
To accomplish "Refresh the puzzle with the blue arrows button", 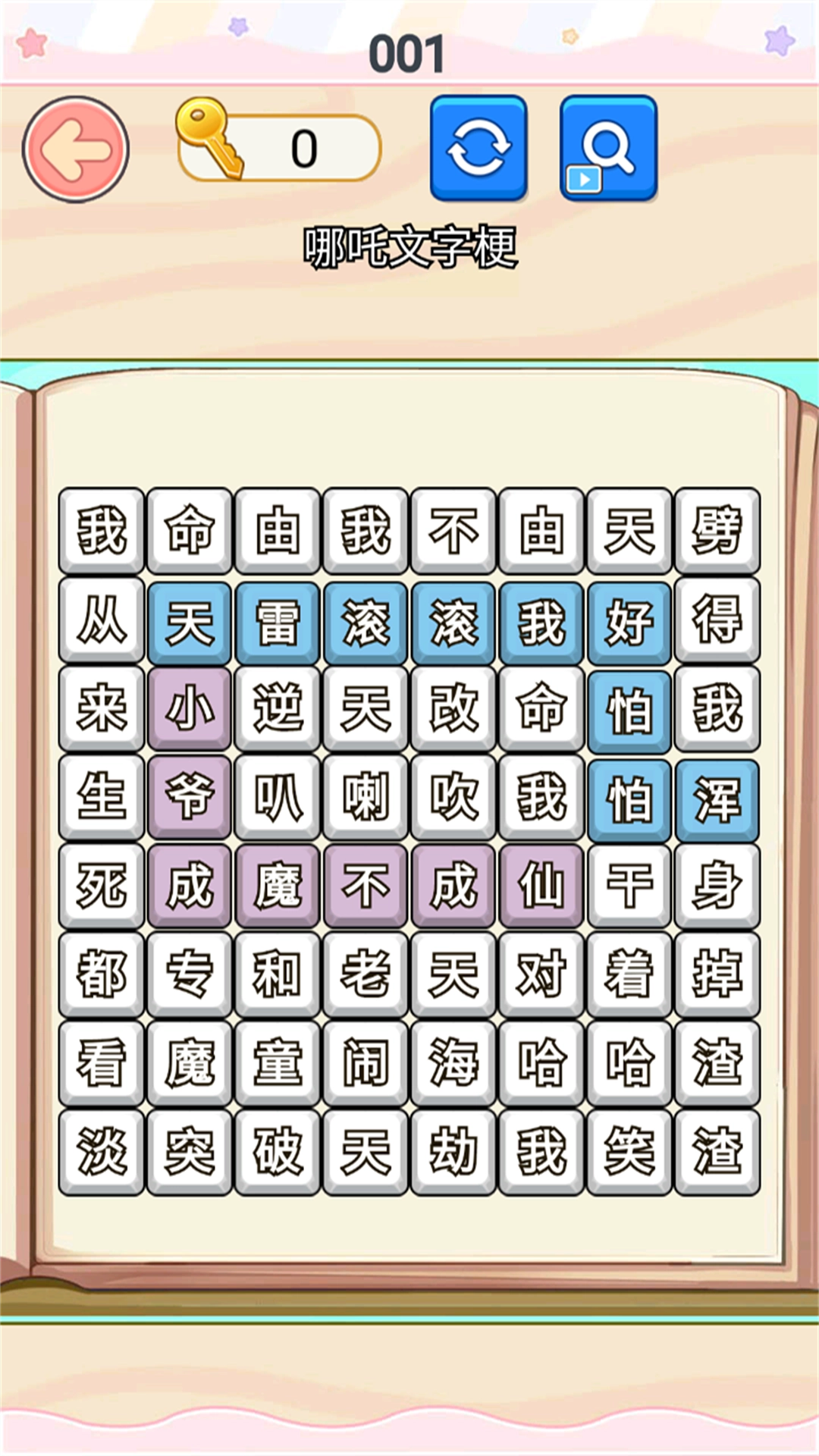I will coord(479,148).
